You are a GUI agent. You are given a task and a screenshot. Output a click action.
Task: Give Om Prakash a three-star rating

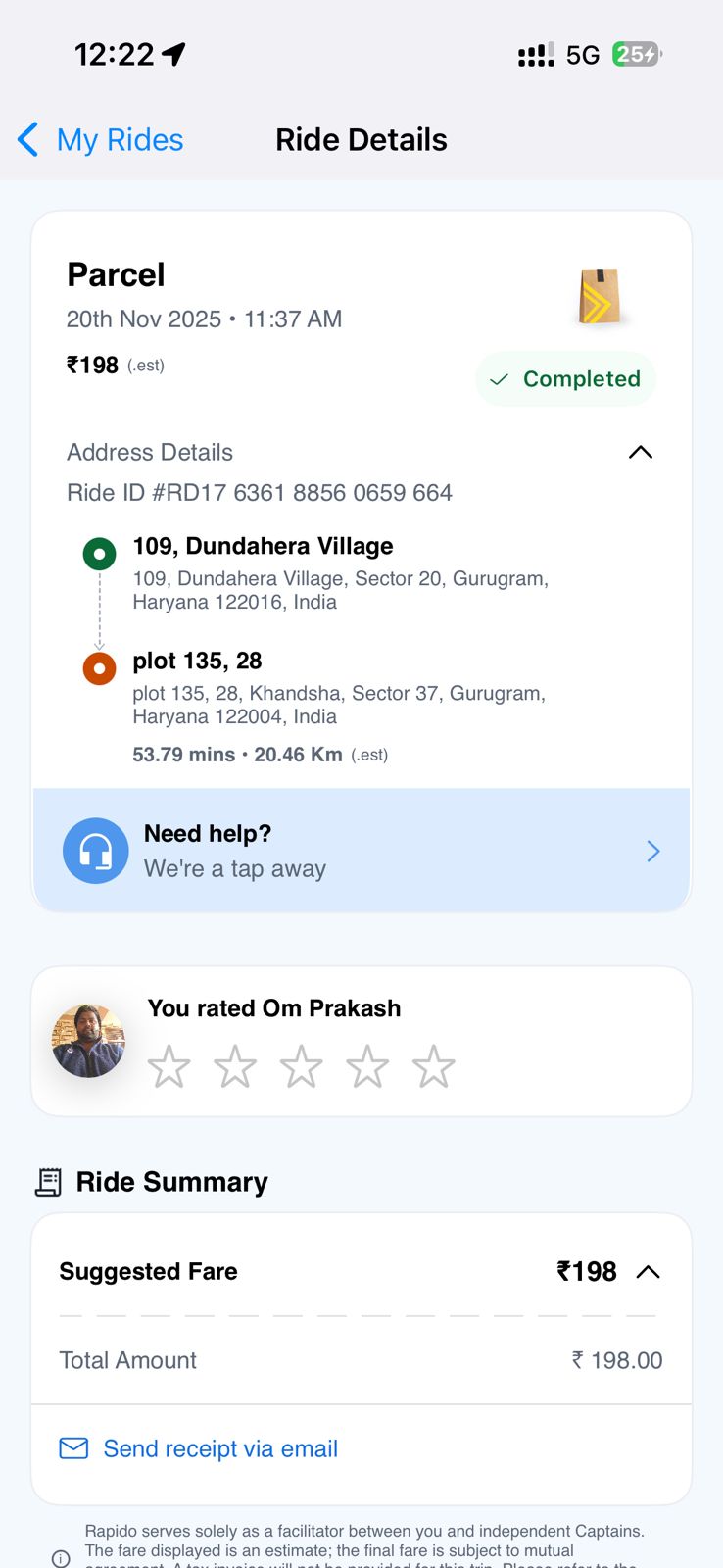(x=302, y=1066)
